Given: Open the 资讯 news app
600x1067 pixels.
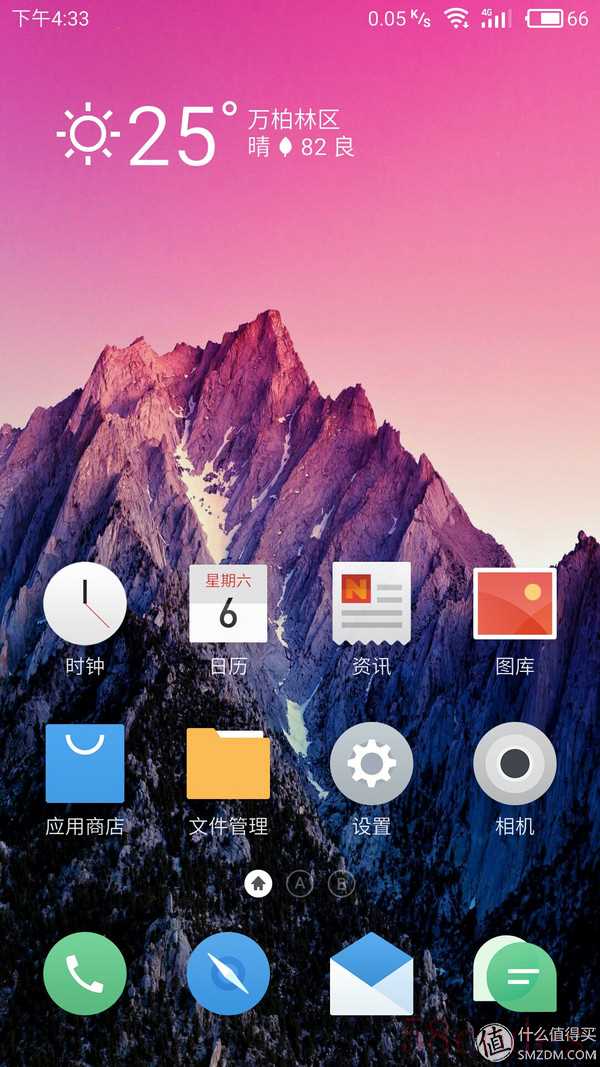Looking at the screenshot, I should 371,603.
